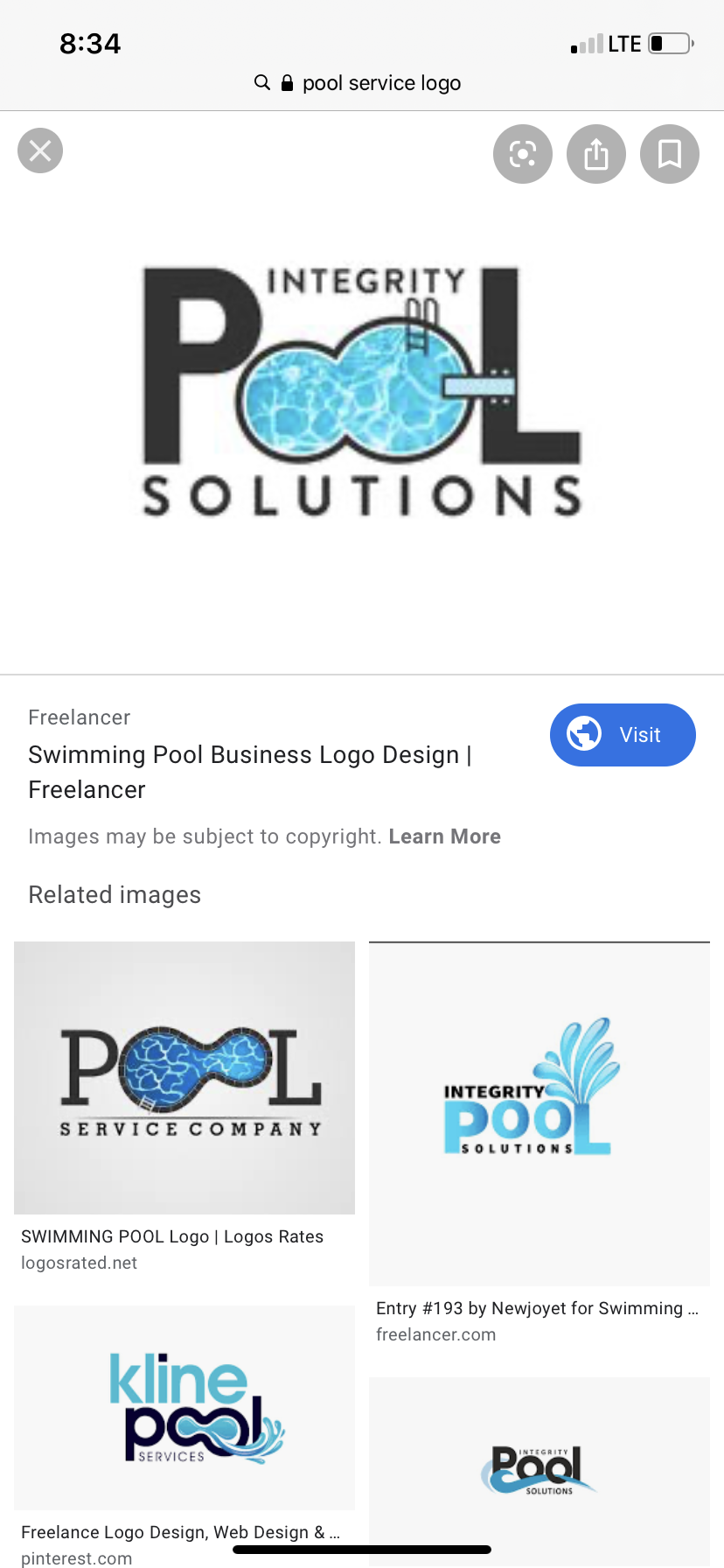Viewport: 724px width, 1568px height.
Task: Share this pool logo image
Action: coord(596,154)
